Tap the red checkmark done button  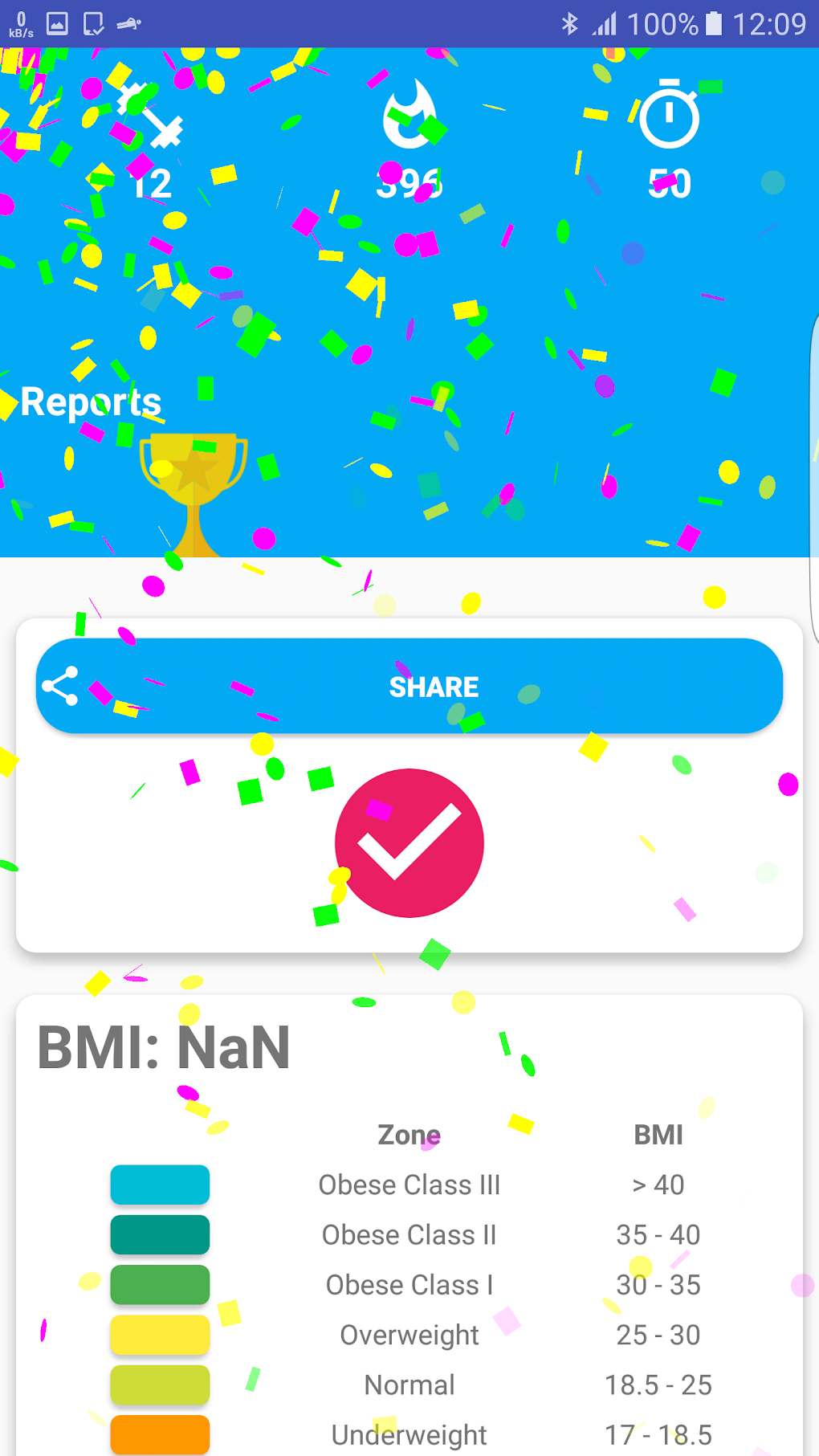409,842
